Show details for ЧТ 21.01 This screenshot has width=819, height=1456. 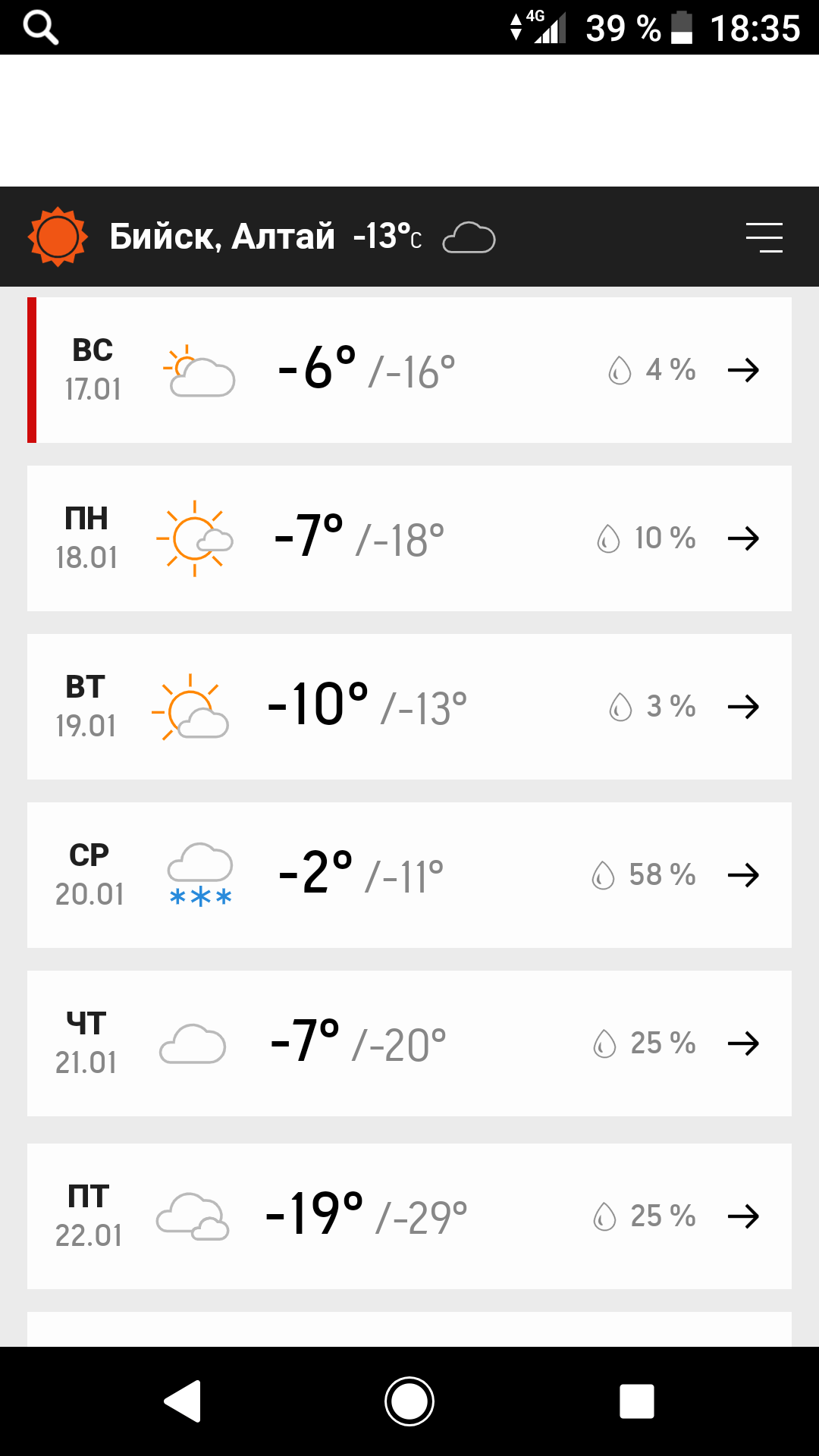click(409, 1043)
